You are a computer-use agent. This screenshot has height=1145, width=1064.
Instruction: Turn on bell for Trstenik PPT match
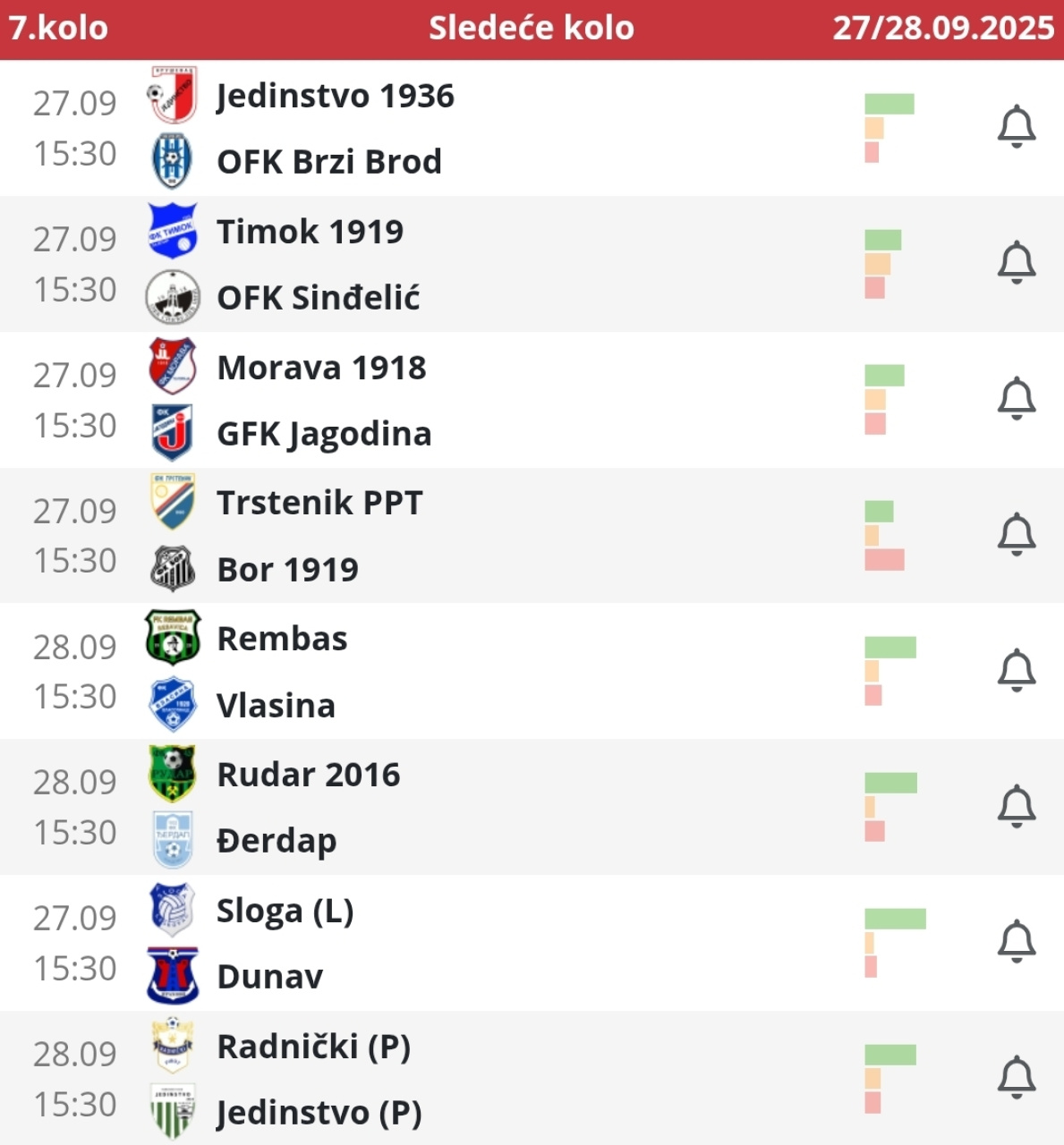point(1017,535)
